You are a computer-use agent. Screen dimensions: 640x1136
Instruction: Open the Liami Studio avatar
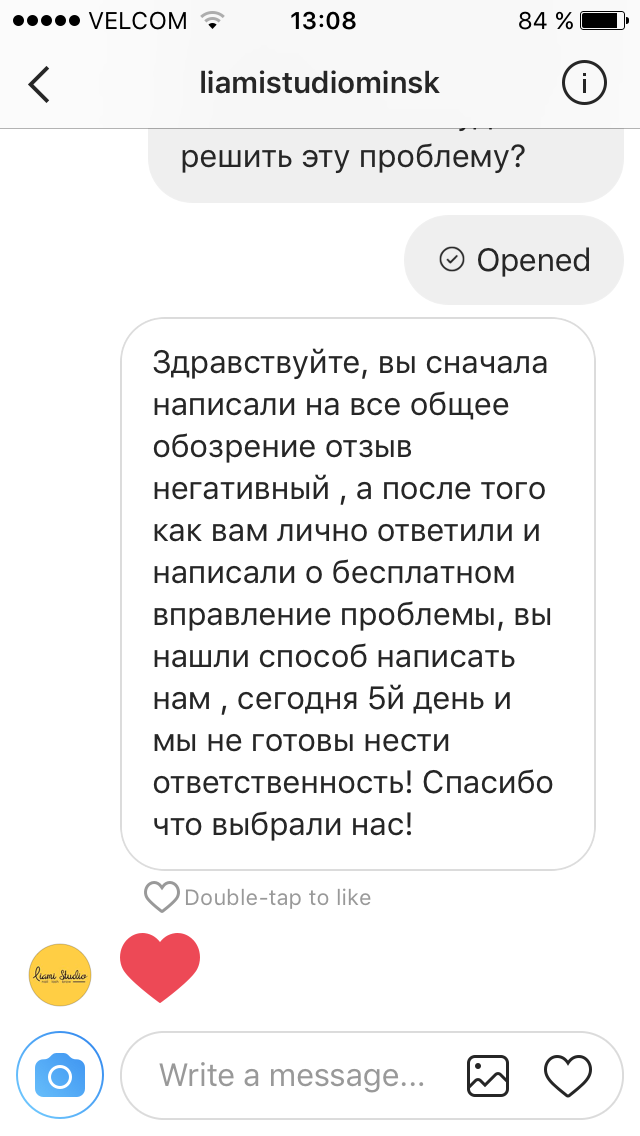point(60,974)
